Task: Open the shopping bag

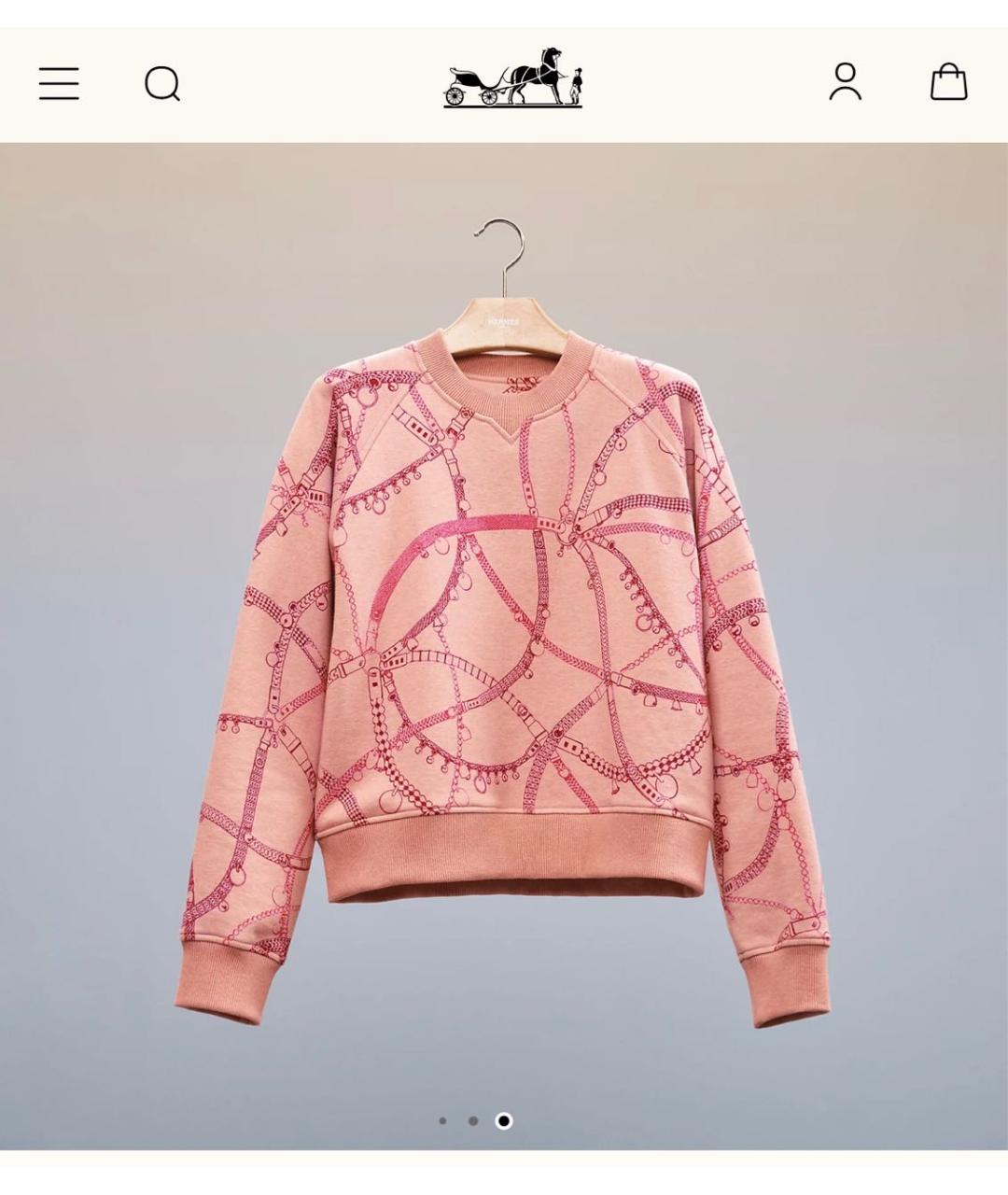Action: point(948,82)
